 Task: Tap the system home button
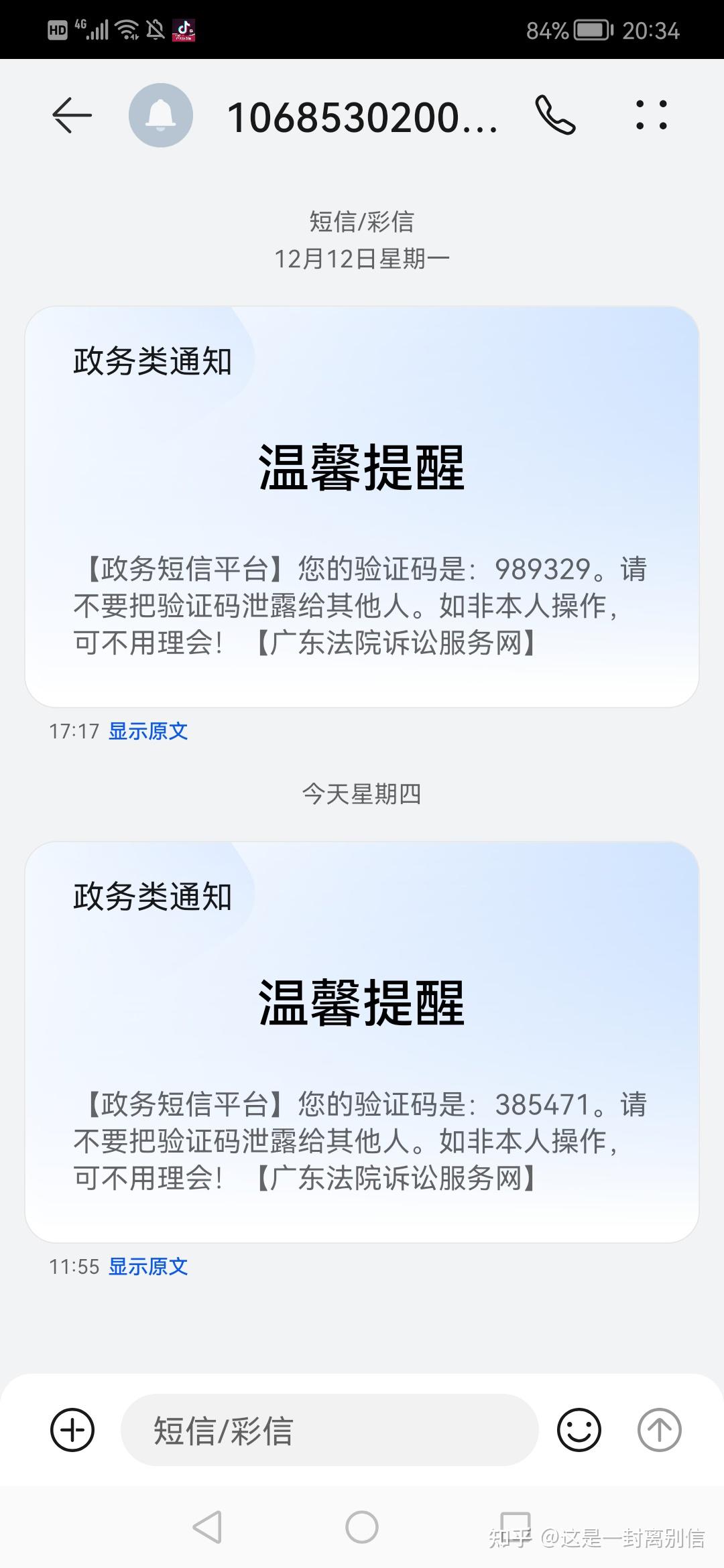click(362, 1527)
